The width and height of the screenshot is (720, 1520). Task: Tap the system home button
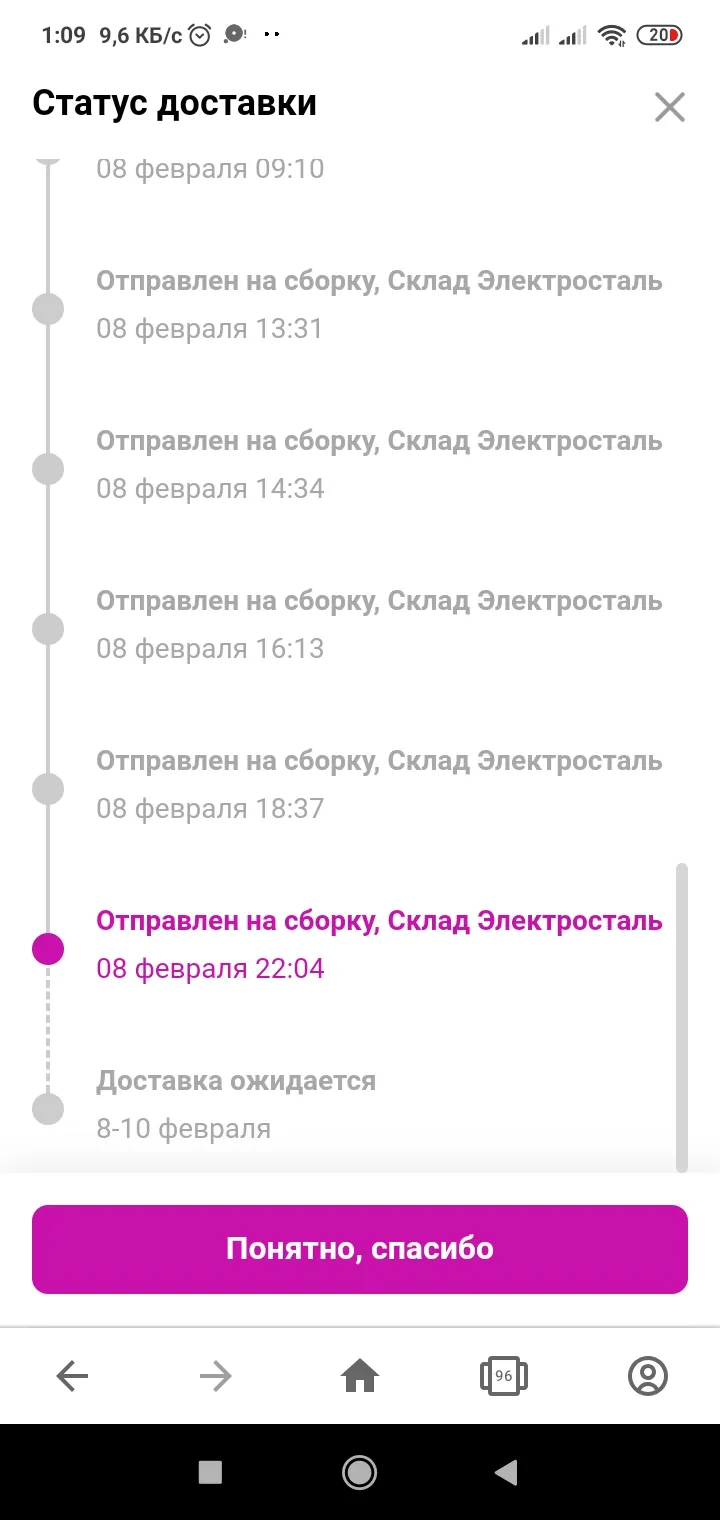coord(359,1471)
